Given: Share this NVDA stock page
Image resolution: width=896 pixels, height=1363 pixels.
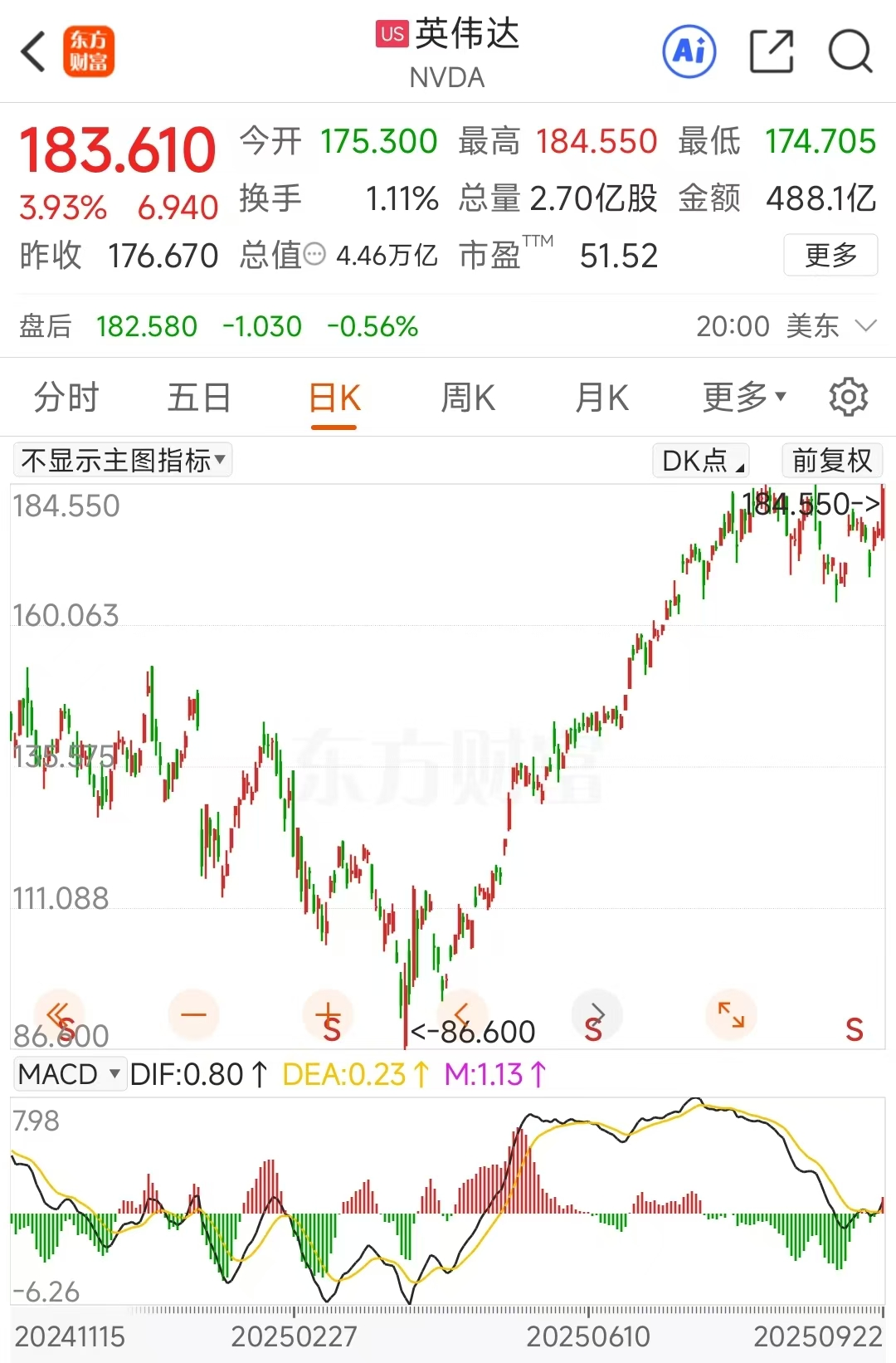Looking at the screenshot, I should point(771,51).
